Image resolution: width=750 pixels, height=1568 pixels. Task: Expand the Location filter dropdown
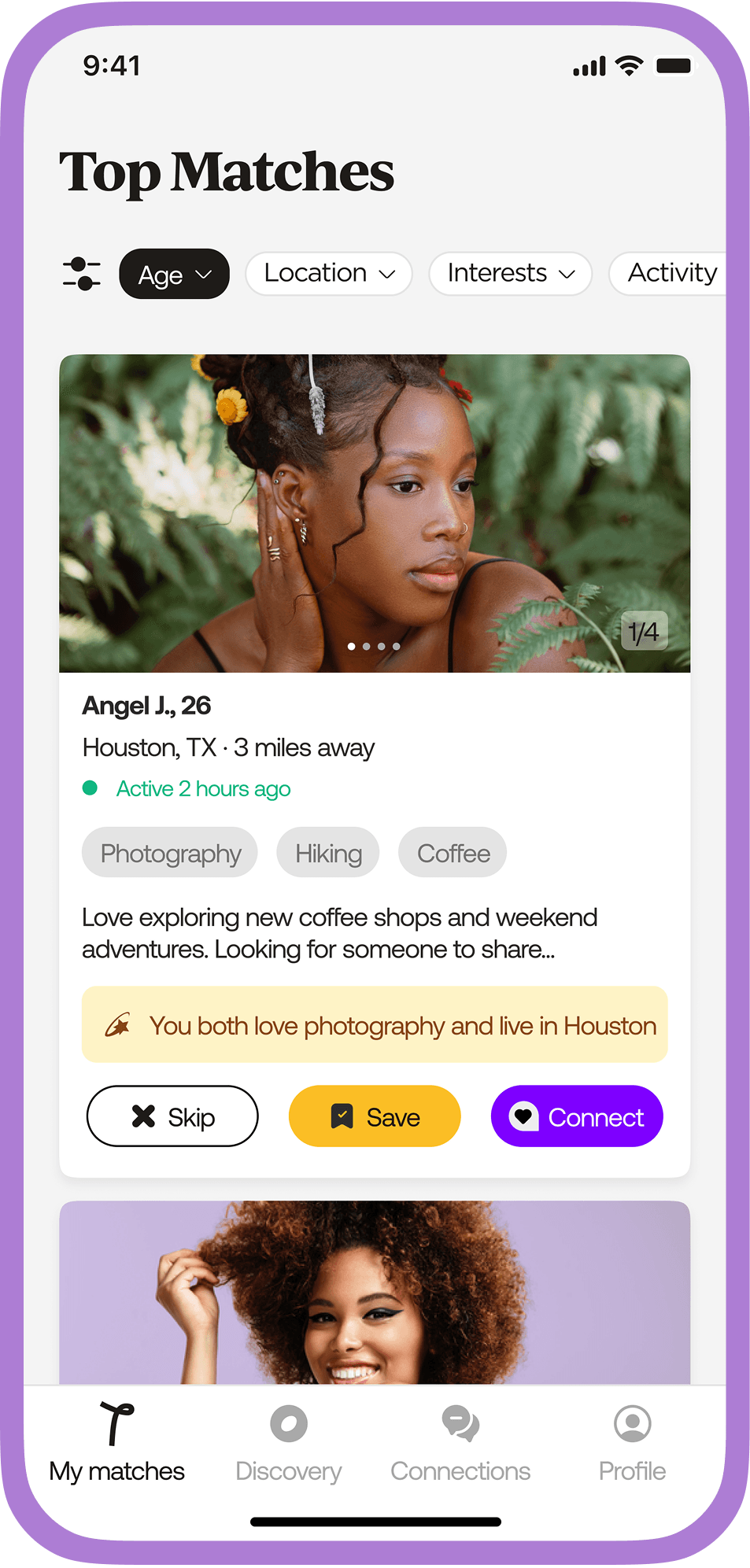[328, 274]
